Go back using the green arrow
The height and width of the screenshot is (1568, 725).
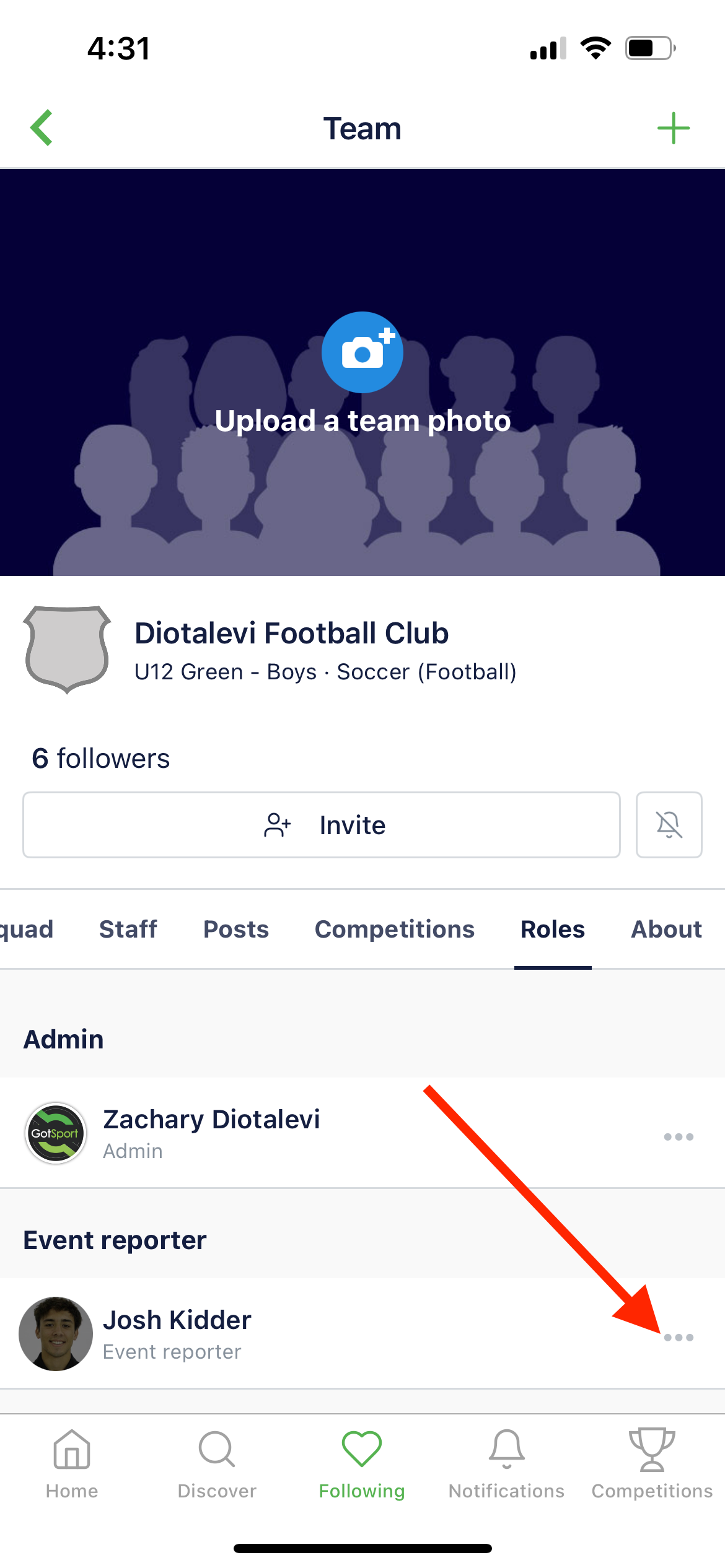[x=42, y=128]
